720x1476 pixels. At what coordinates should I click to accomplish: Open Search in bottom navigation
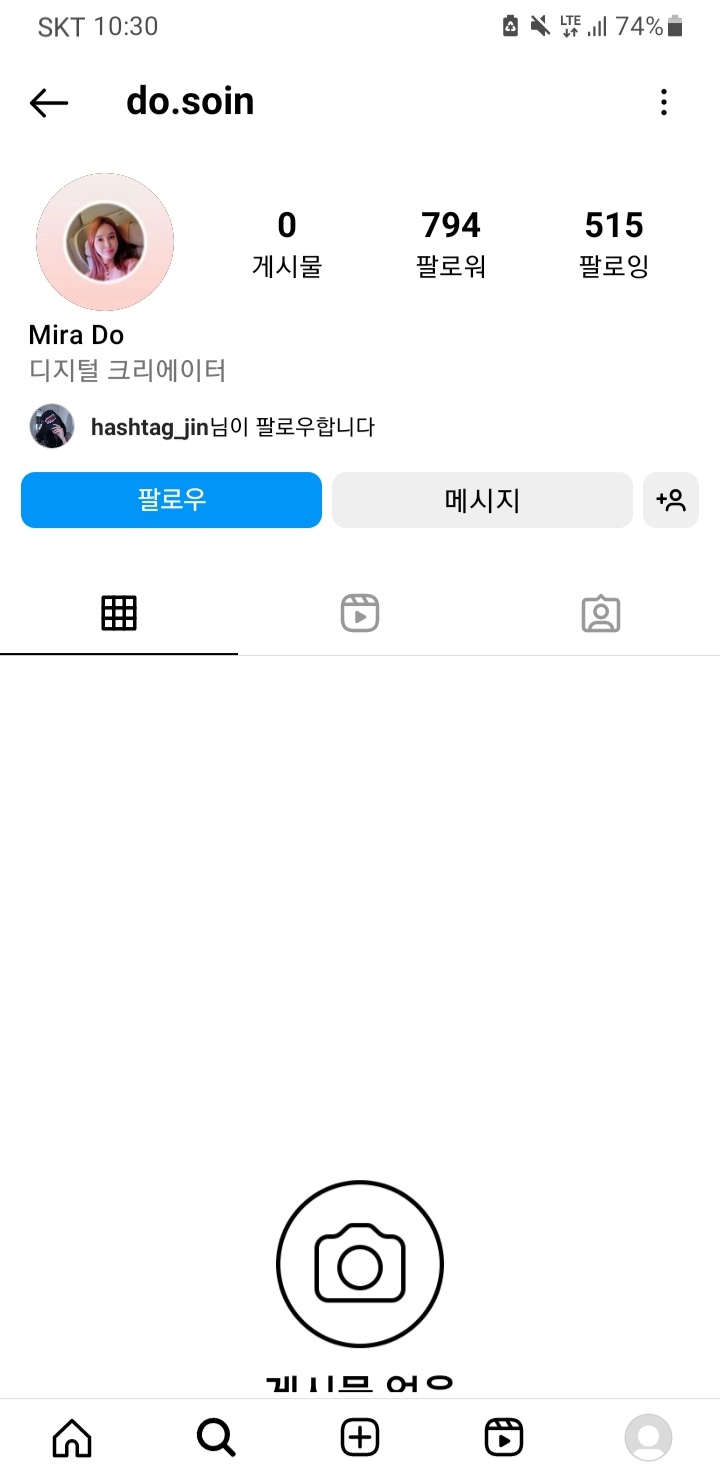[216, 1438]
